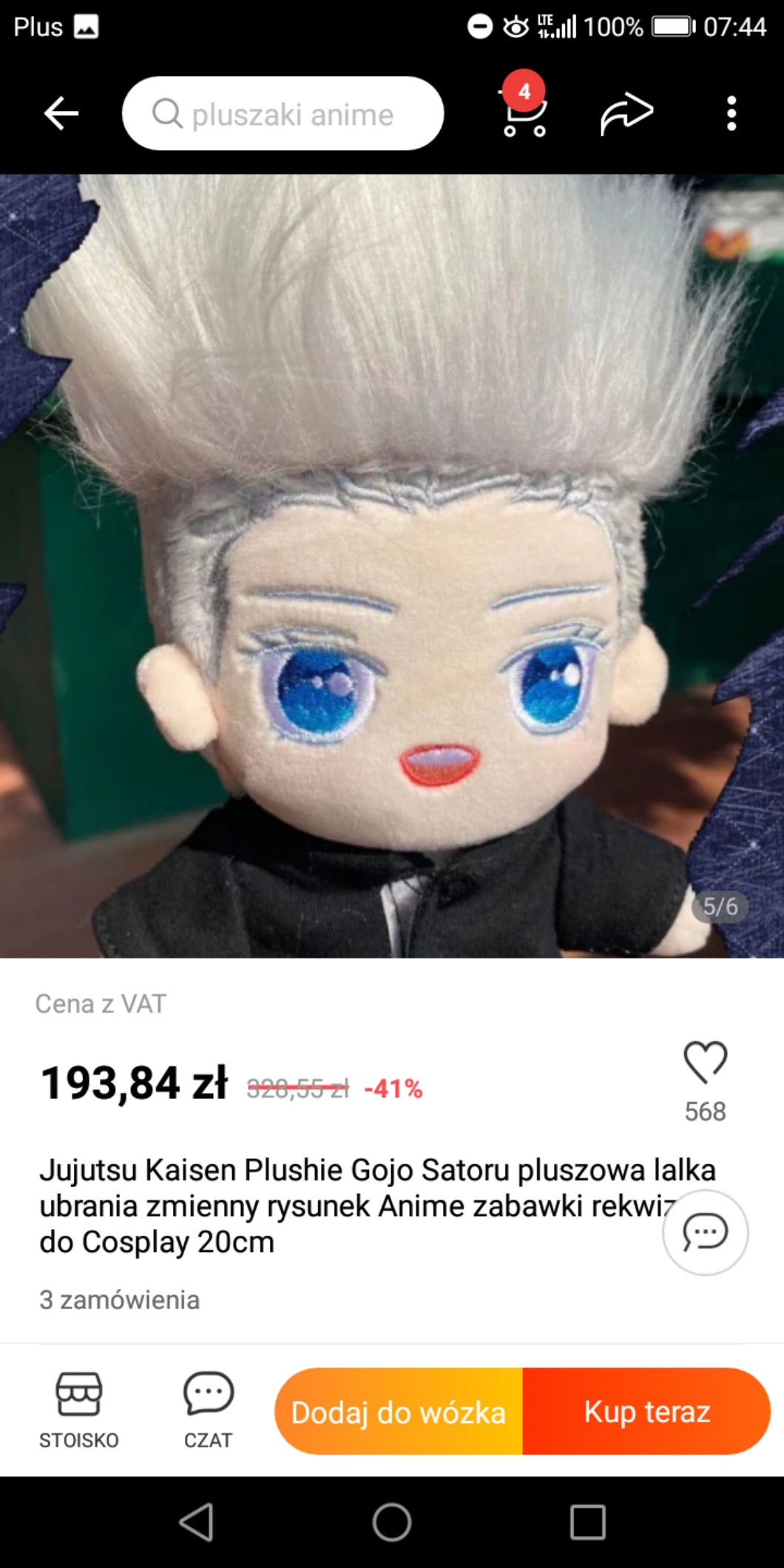The image size is (784, 1568).
Task: Share this product
Action: coord(626,114)
